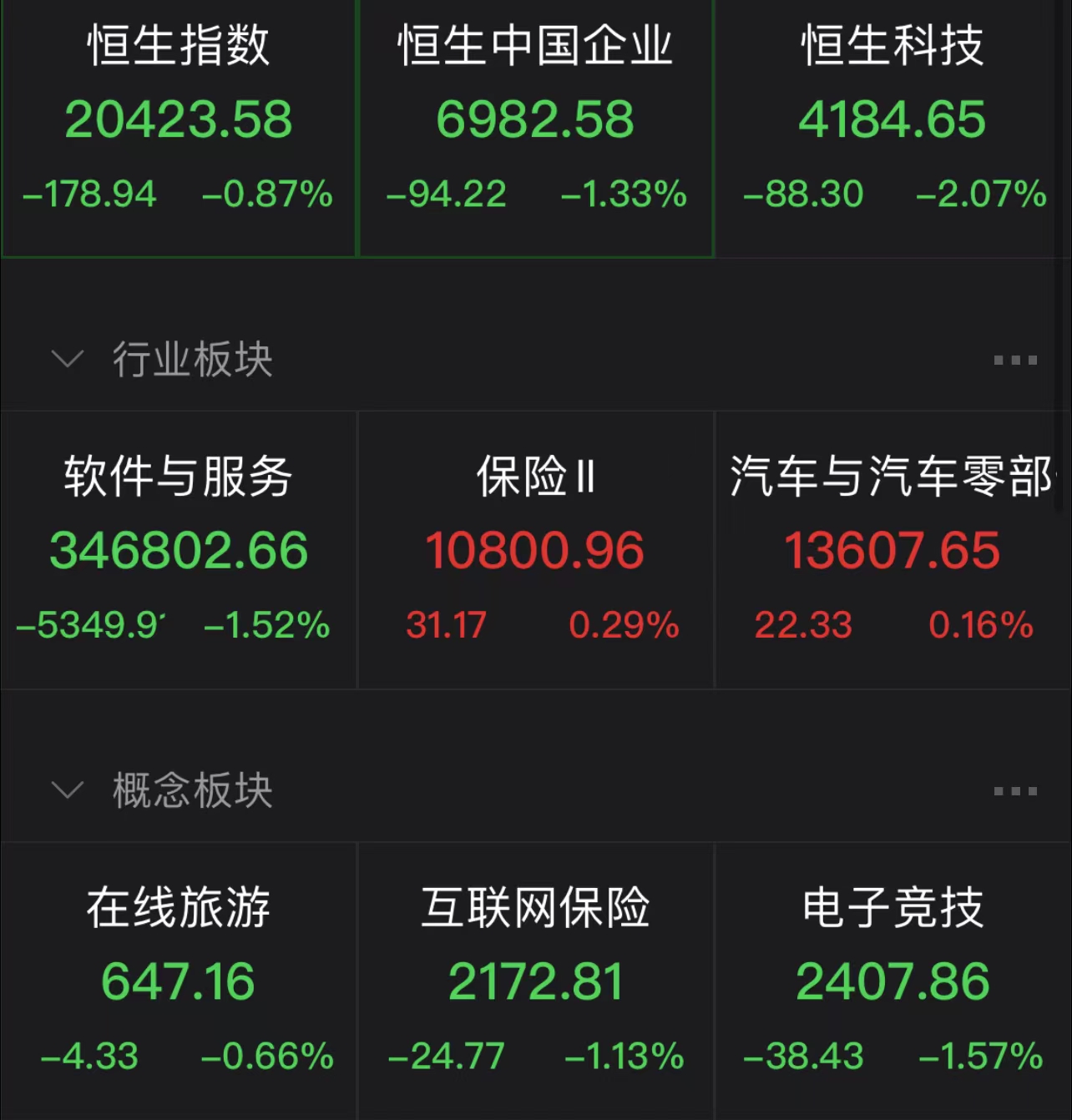Select the 电子竞技 concept card
Screen dimensions: 1072x1120
tap(892, 981)
